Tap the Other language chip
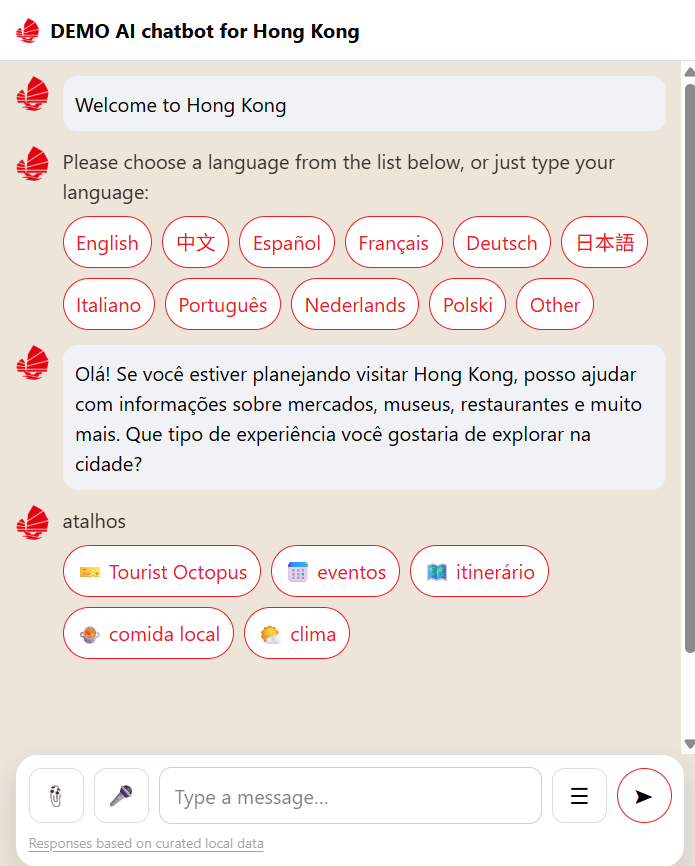The image size is (695, 866). pos(555,305)
